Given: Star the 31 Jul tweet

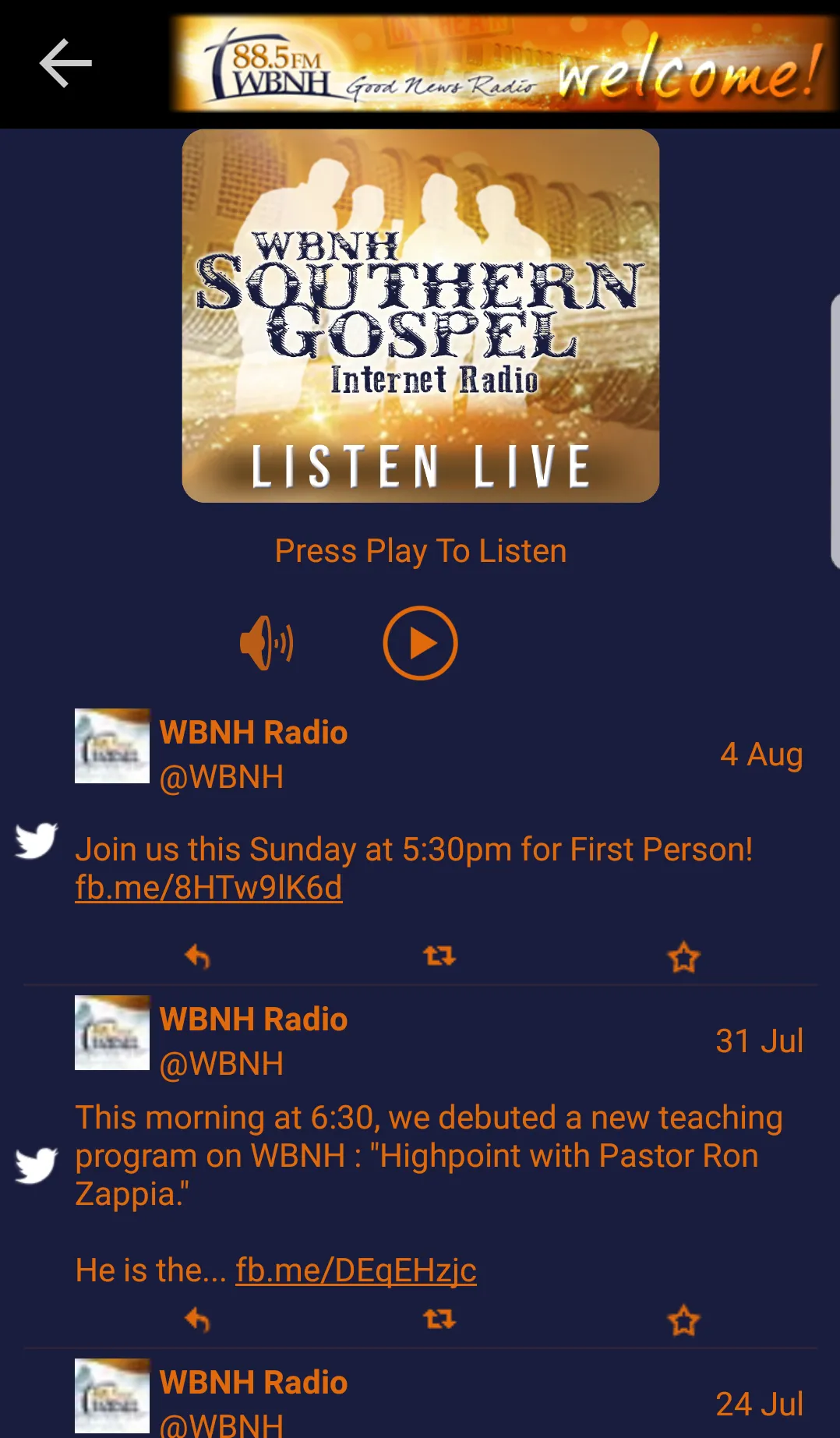Looking at the screenshot, I should pyautogui.click(x=683, y=1319).
